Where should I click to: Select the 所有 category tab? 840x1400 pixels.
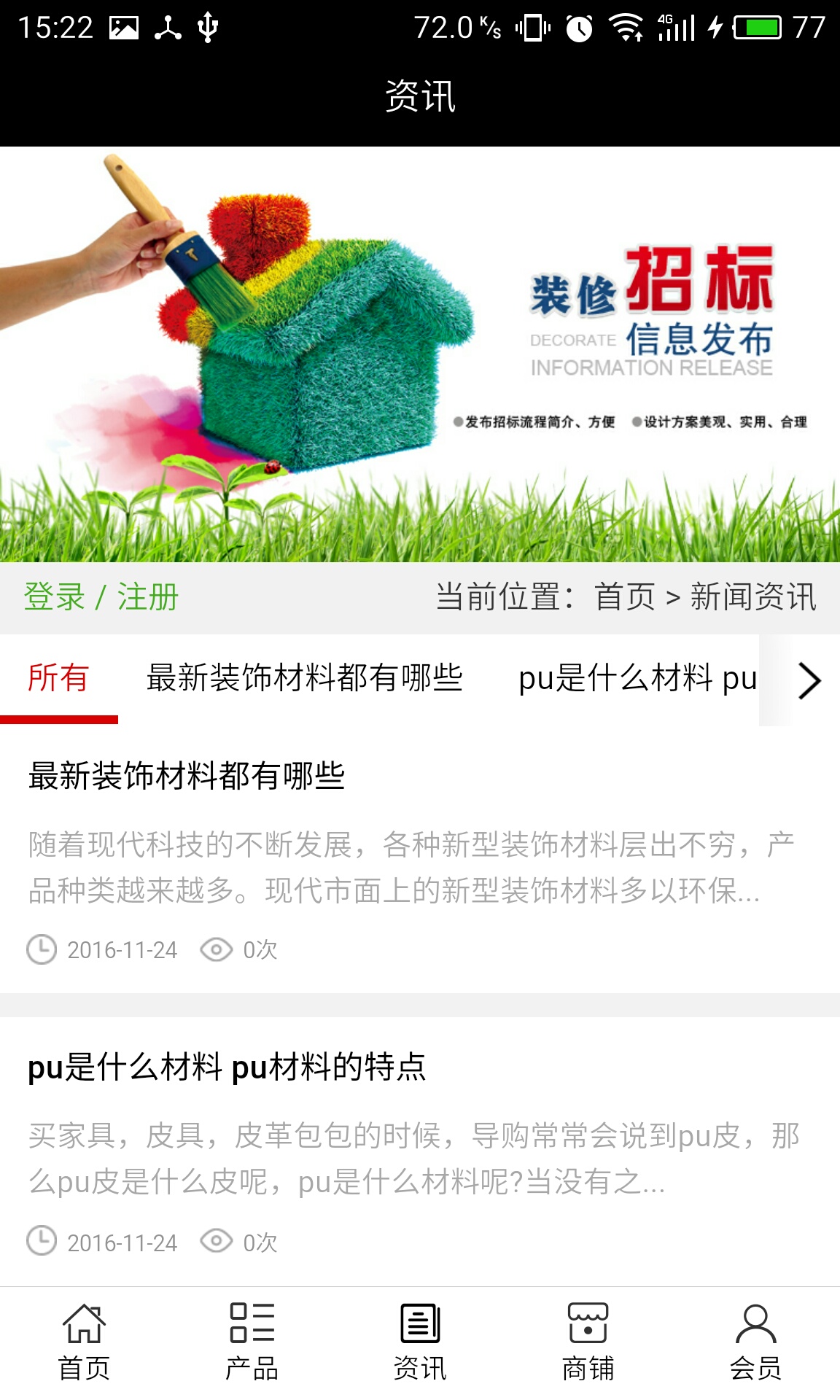(58, 678)
